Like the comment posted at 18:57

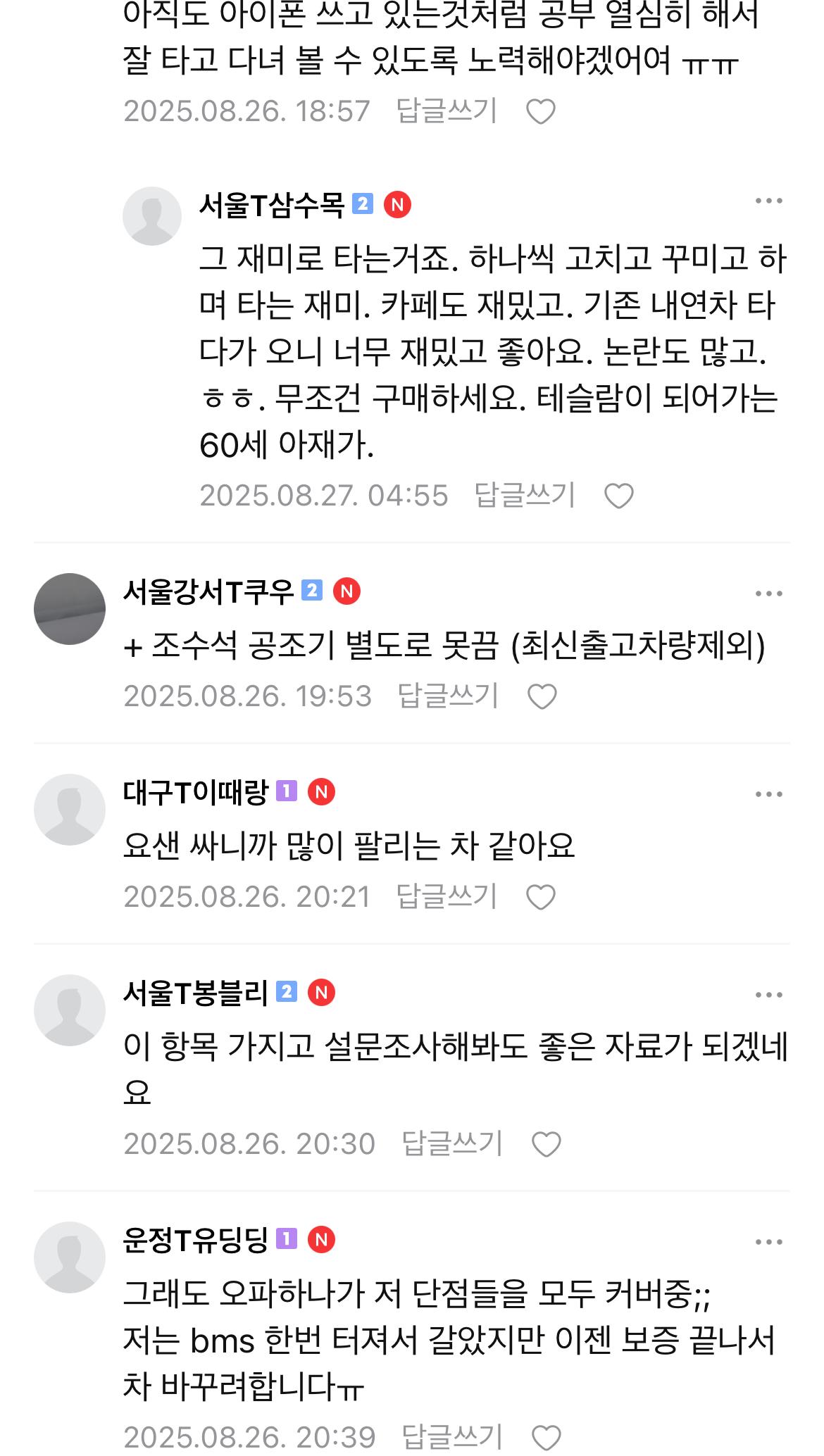tap(541, 112)
